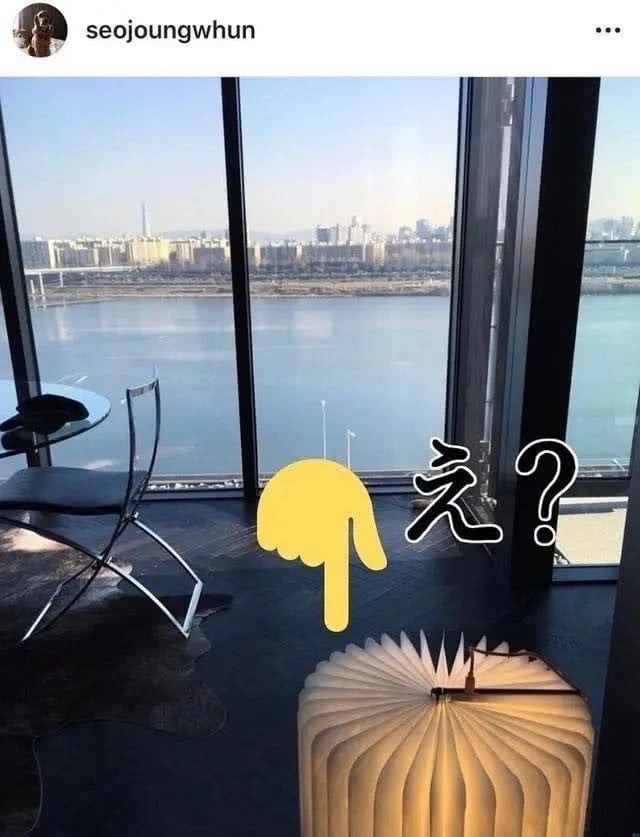Open seojoungwhun's profile picture

[40, 30]
